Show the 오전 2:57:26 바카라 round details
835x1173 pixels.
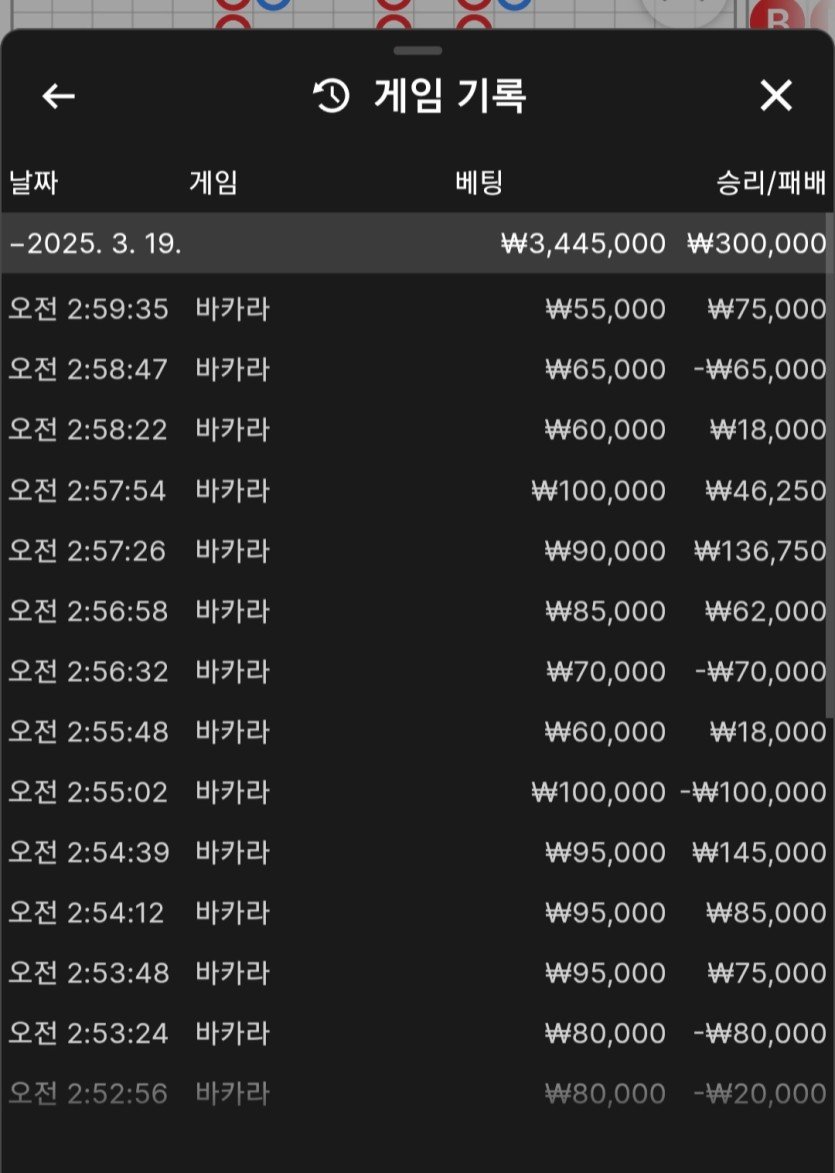coord(417,551)
